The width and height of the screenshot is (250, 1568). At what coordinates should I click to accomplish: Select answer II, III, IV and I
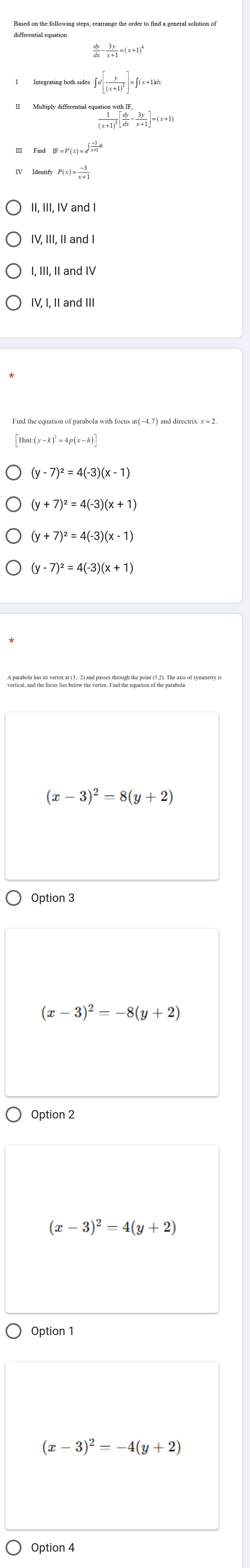click(x=14, y=208)
